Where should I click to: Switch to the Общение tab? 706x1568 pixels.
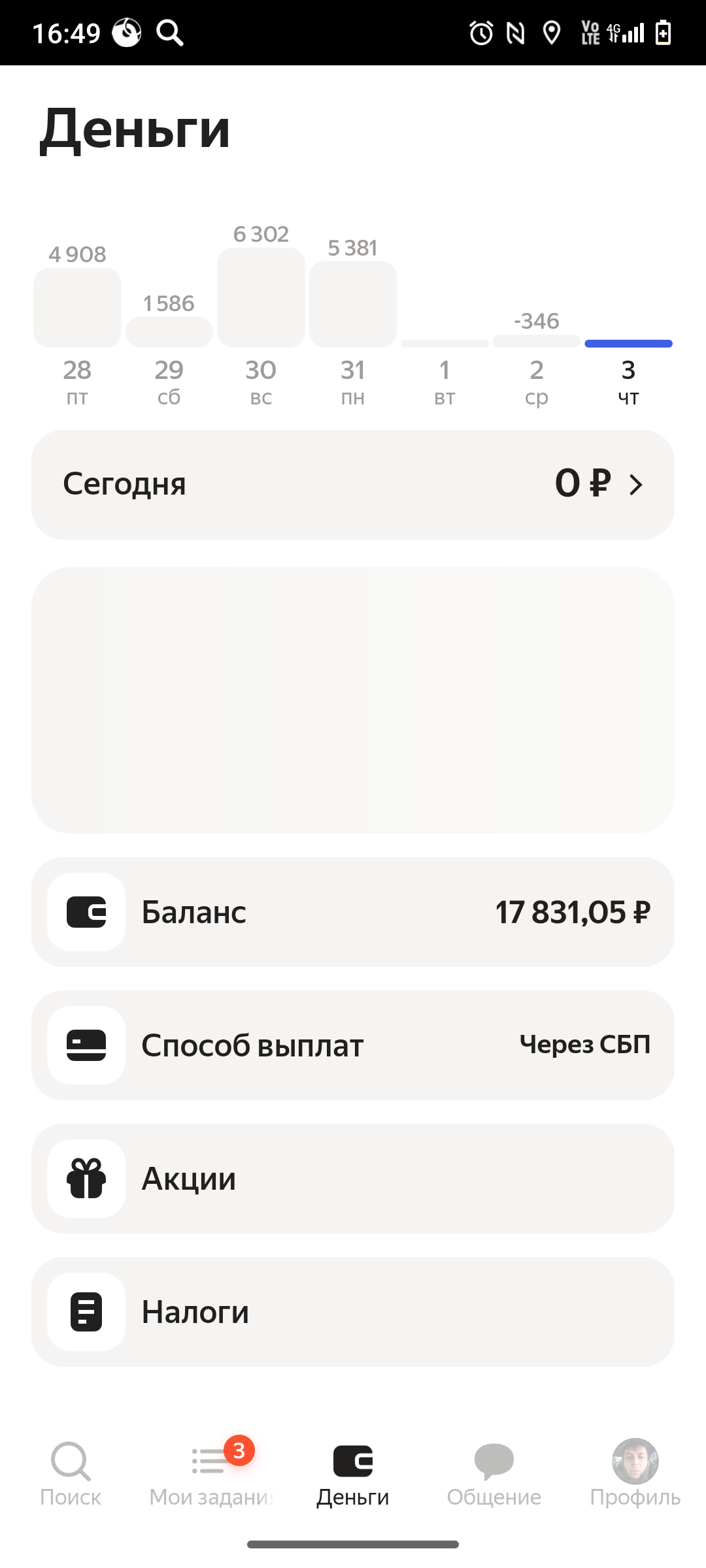tap(494, 1474)
